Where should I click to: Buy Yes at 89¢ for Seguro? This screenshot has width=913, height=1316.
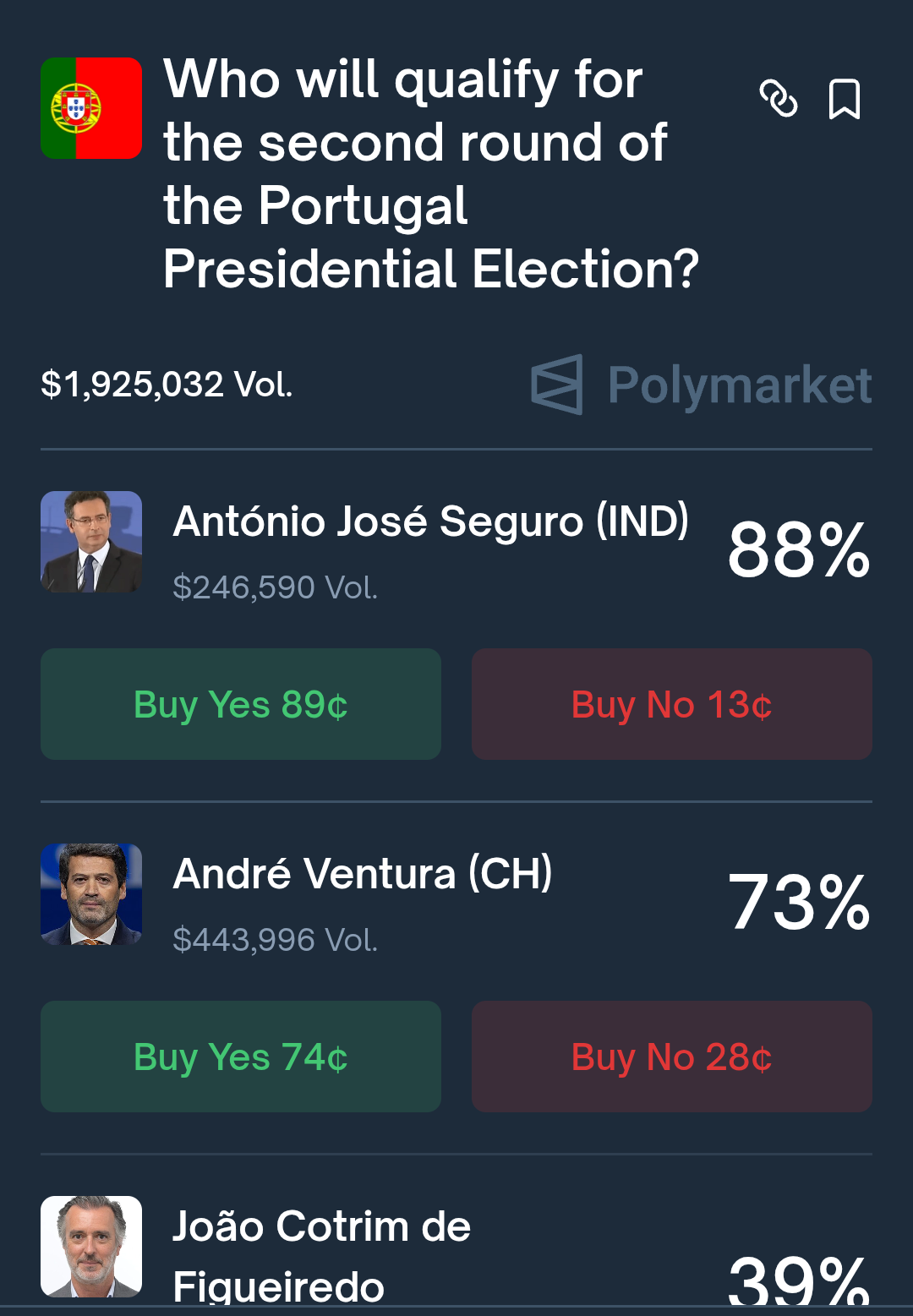[x=241, y=704]
